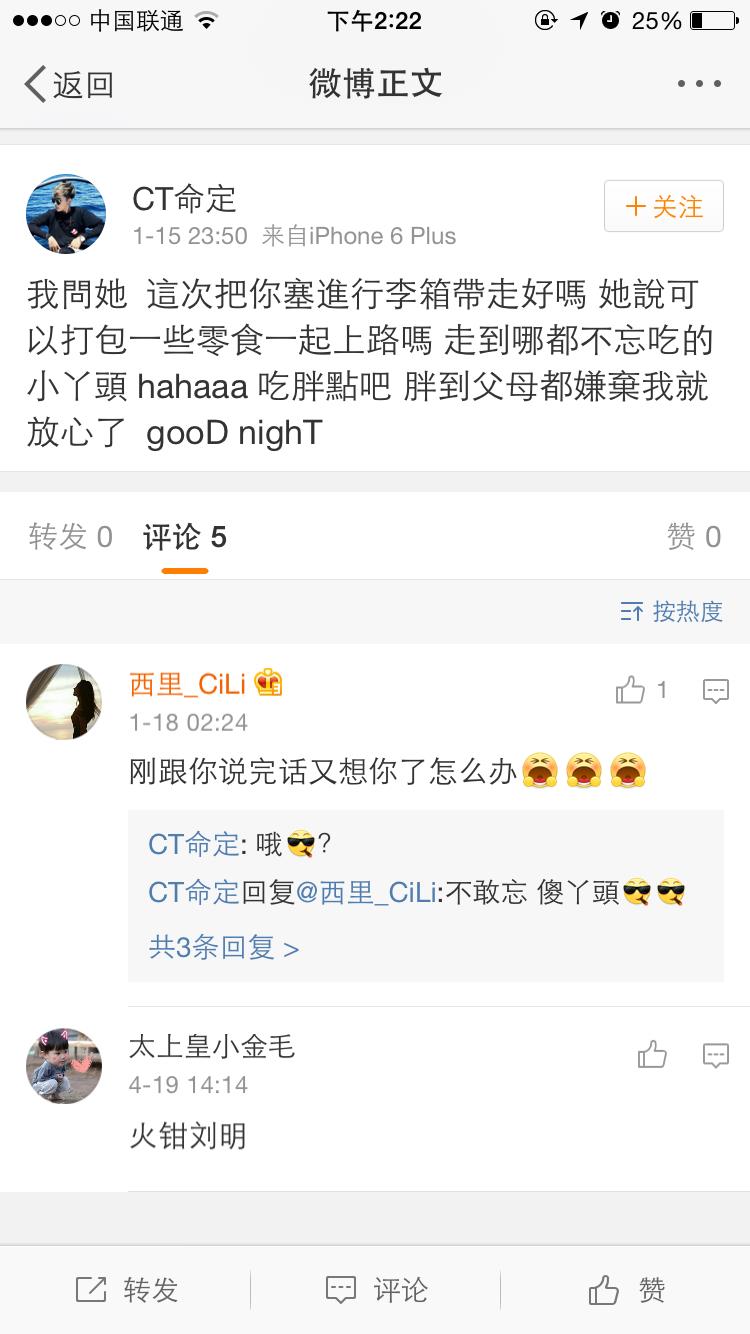Viewport: 750px width, 1334px height.
Task: Switch to the 转发 0 tab
Action: pos(70,538)
